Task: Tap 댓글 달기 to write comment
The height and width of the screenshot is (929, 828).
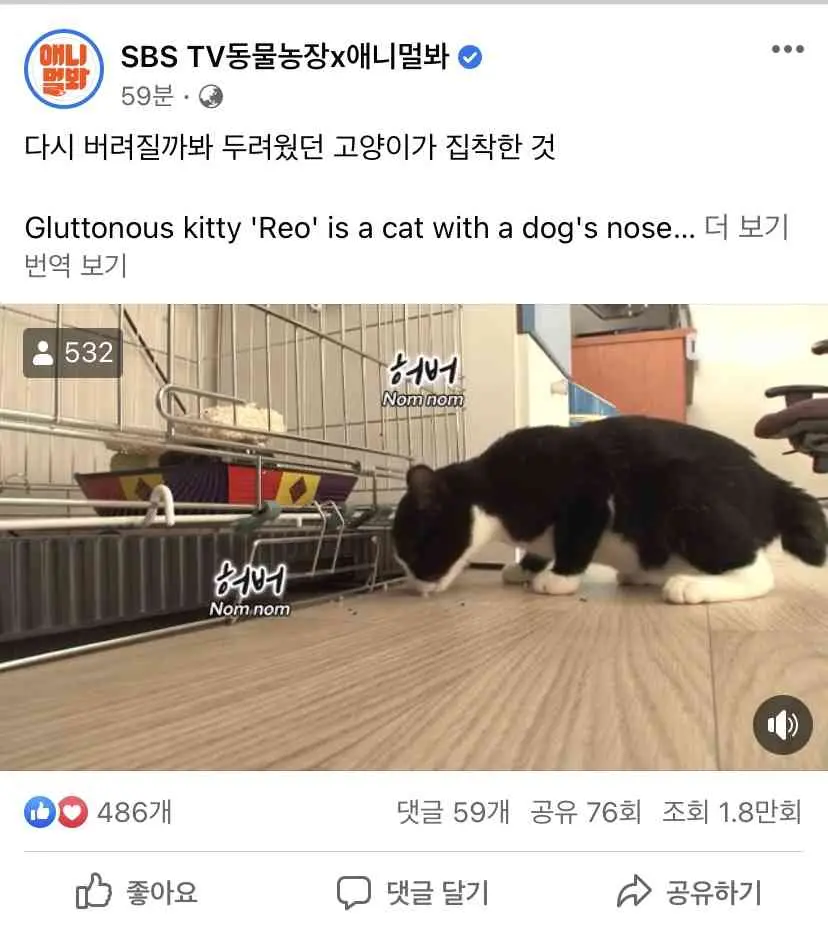Action: 413,891
